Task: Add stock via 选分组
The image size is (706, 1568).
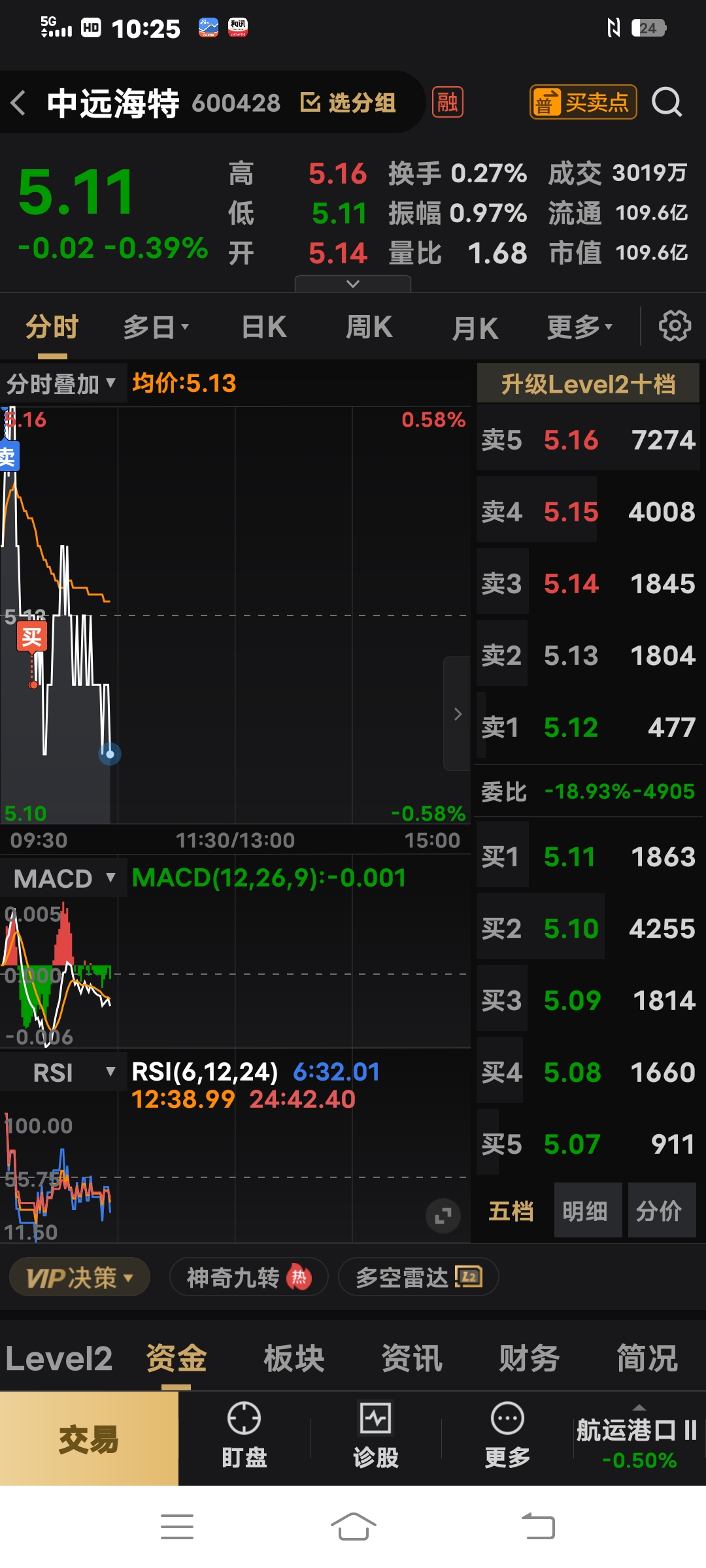Action: pyautogui.click(x=348, y=103)
